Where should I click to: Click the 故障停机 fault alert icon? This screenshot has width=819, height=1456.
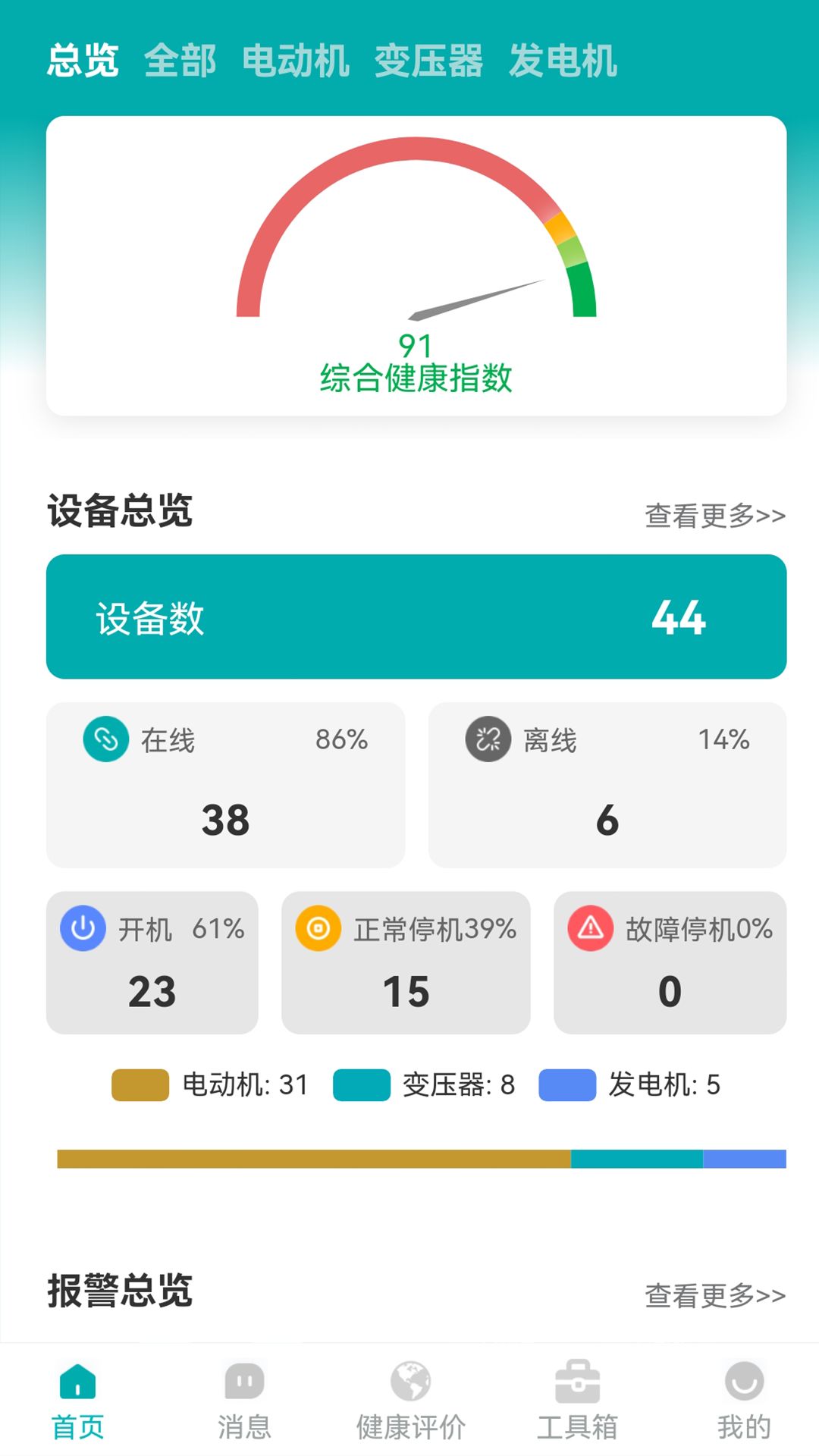click(590, 928)
